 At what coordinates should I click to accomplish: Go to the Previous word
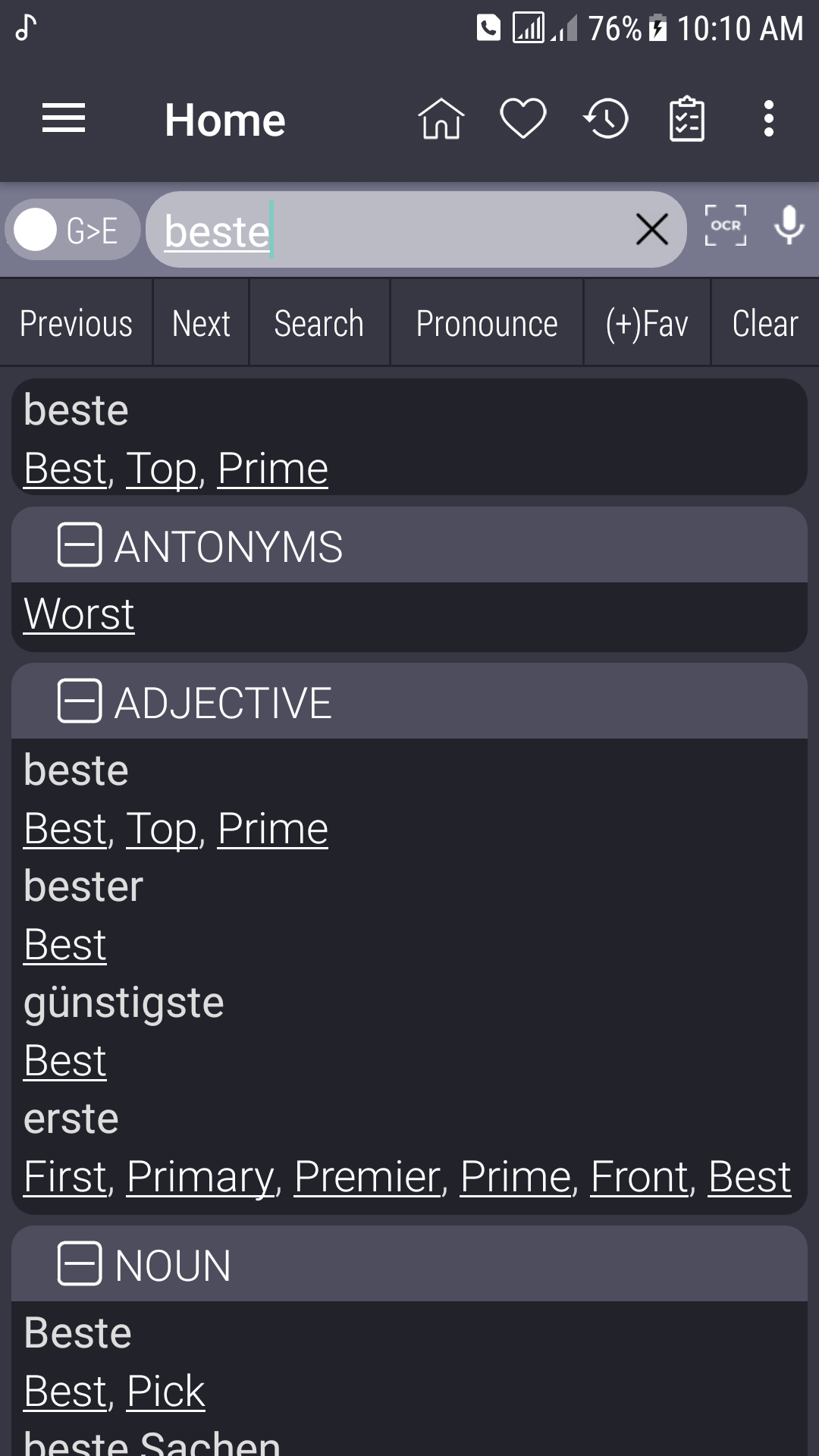(x=76, y=324)
